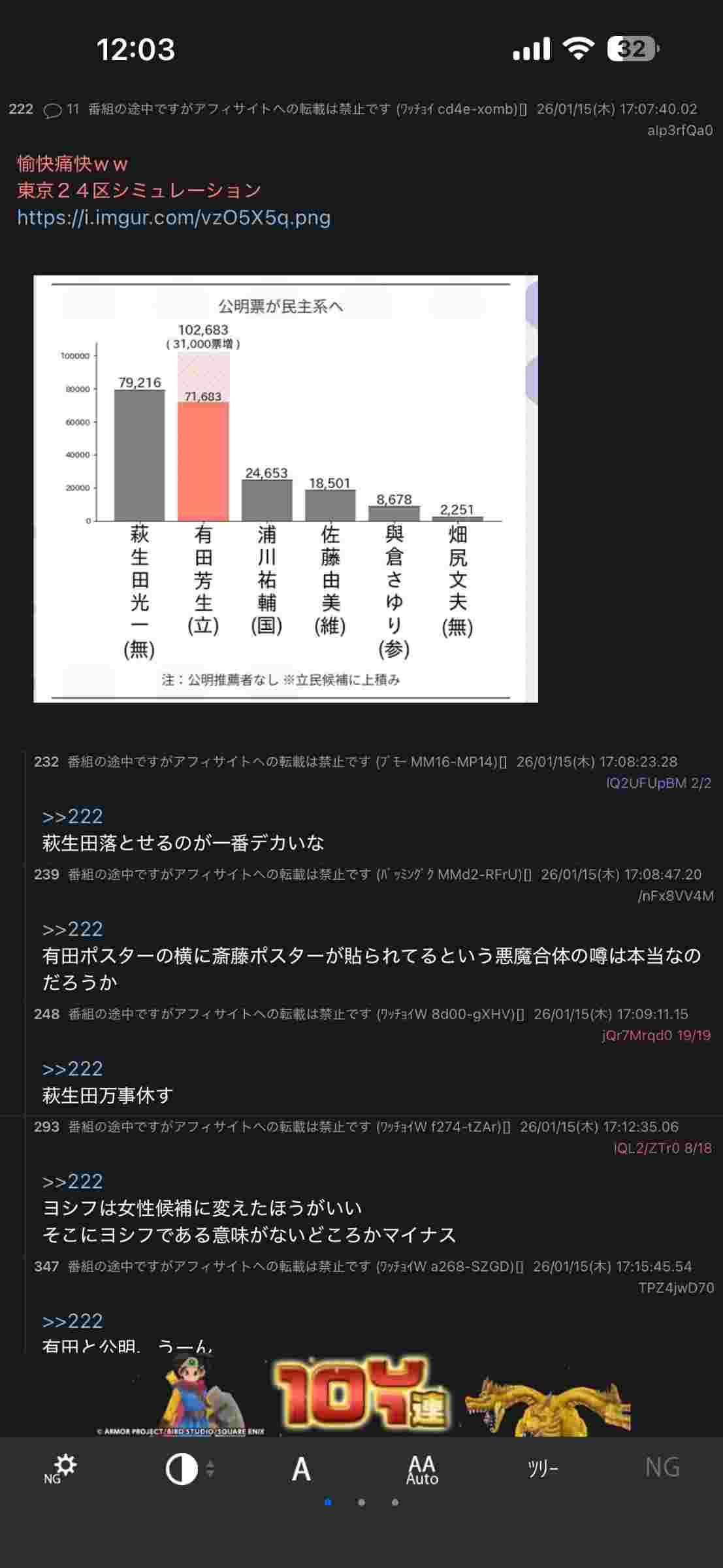Follow the >>222 anchor in post 248
The width and height of the screenshot is (723, 1568).
point(72,1068)
